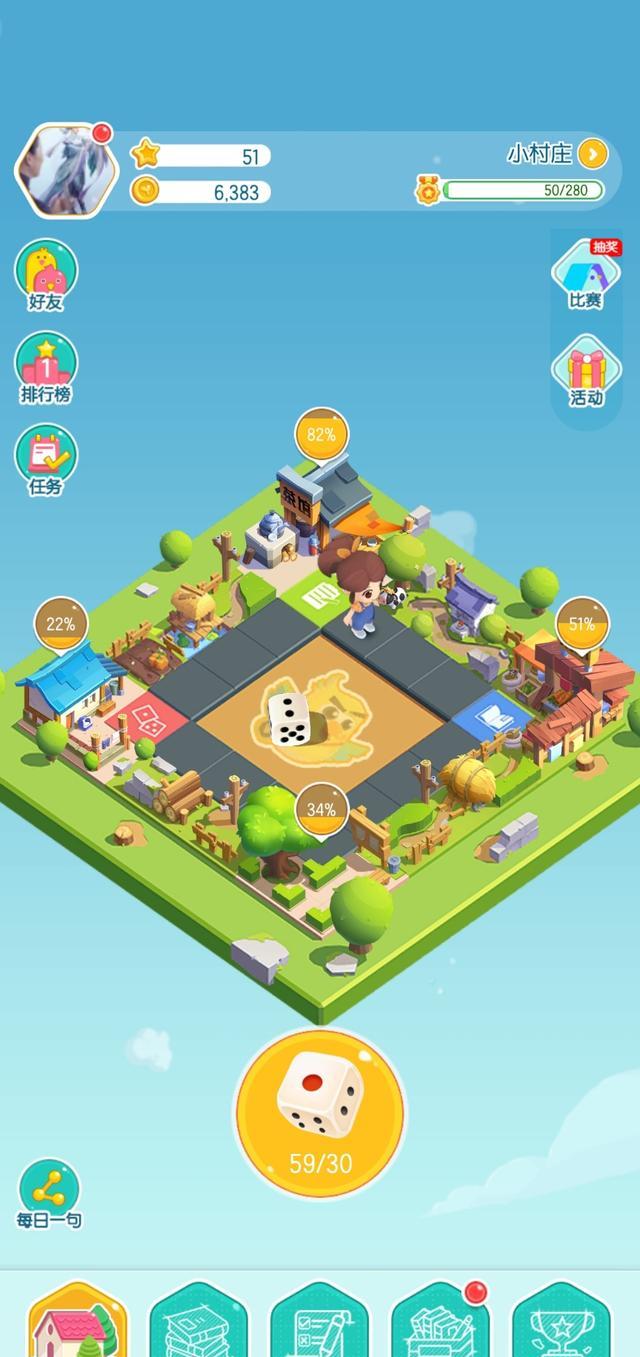Open 每日一句 daily sentence share

click(x=48, y=1193)
